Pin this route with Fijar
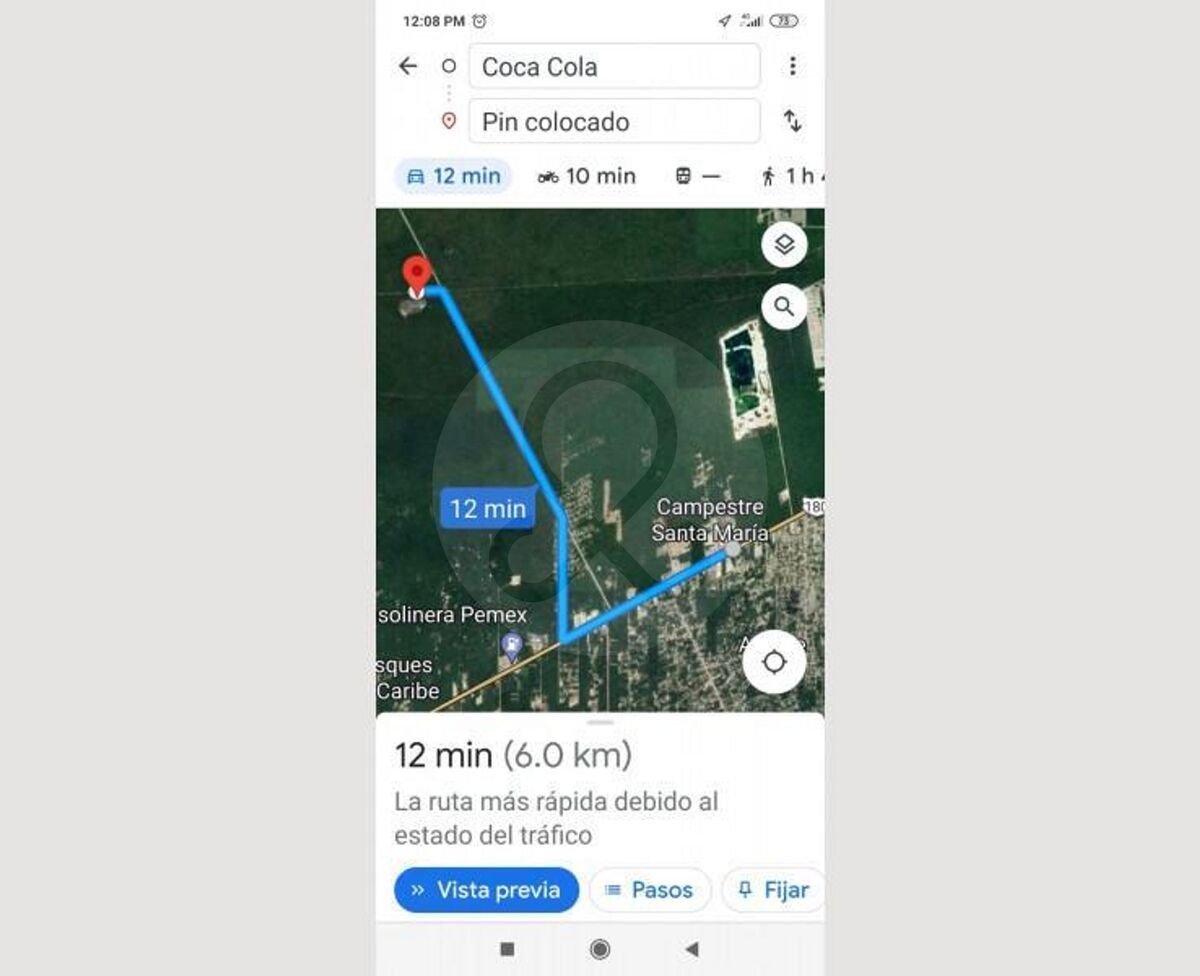 pos(773,890)
